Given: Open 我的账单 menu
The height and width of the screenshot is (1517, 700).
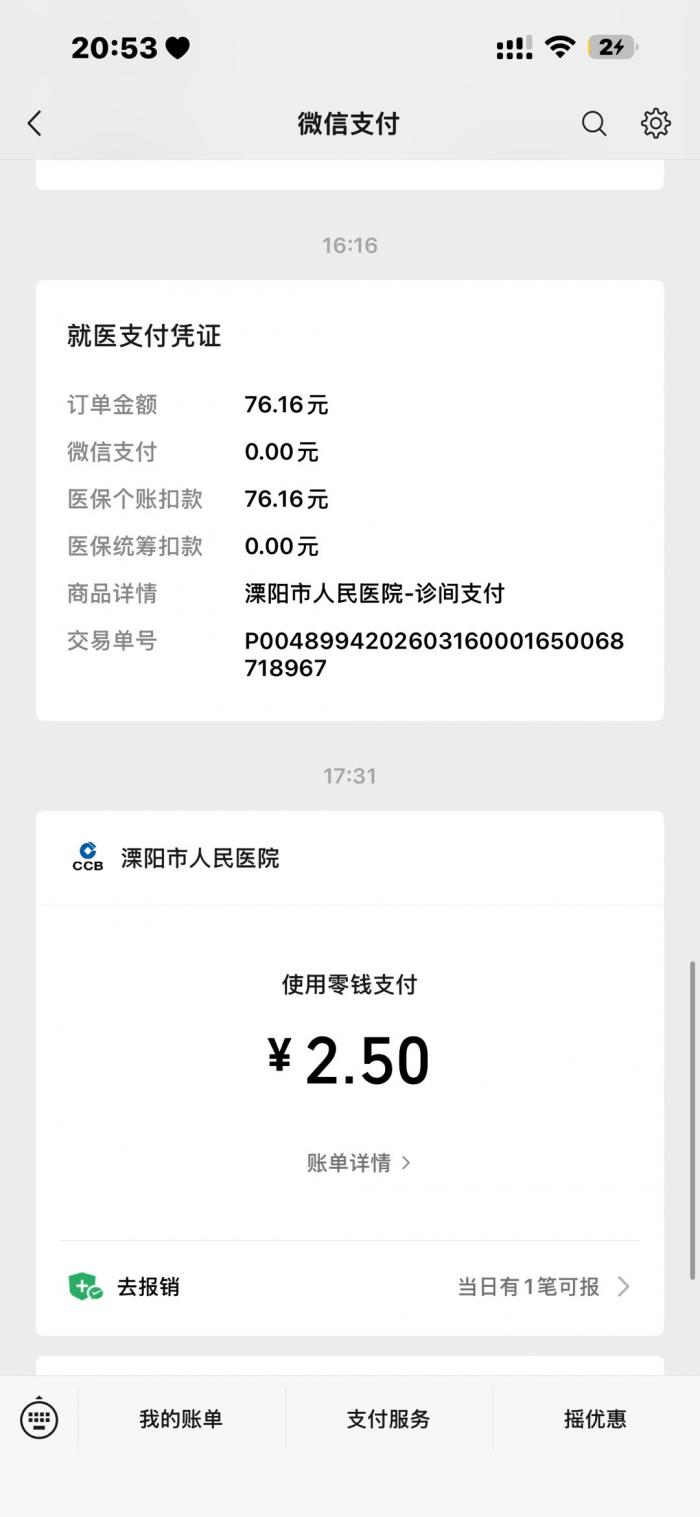Looking at the screenshot, I should tap(181, 1419).
